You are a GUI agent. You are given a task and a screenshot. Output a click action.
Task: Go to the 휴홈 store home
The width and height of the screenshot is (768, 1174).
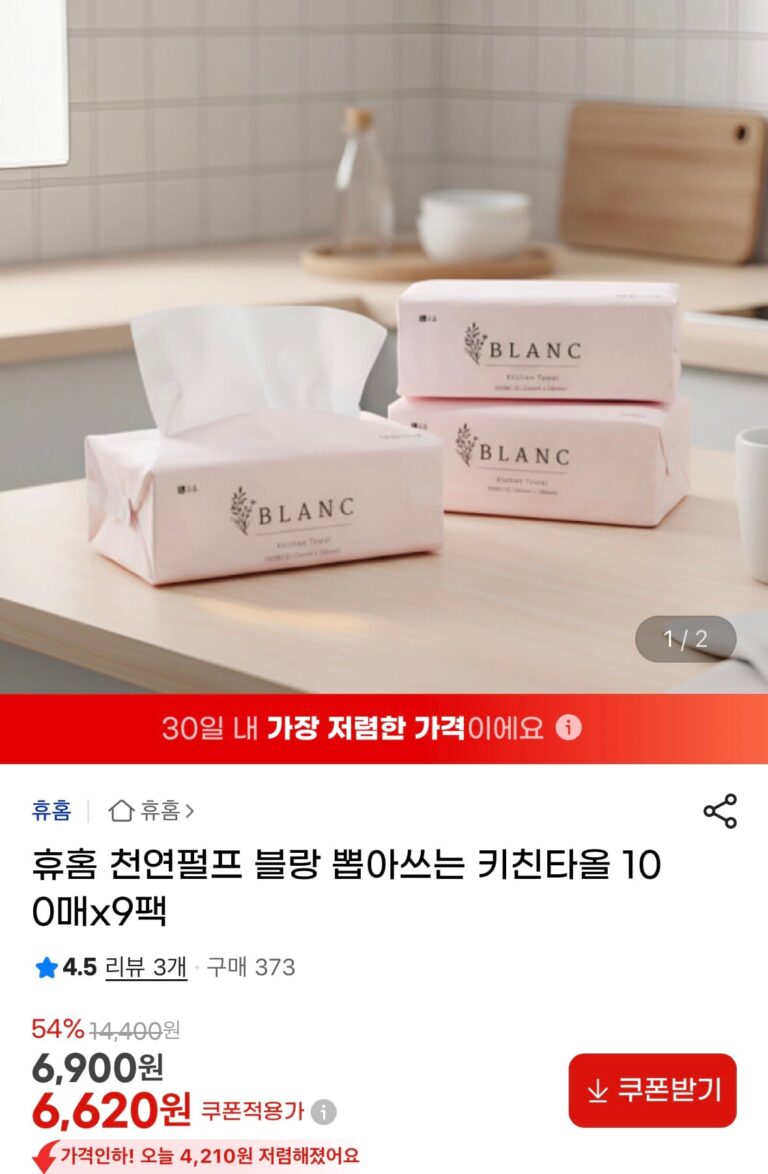pyautogui.click(x=152, y=810)
